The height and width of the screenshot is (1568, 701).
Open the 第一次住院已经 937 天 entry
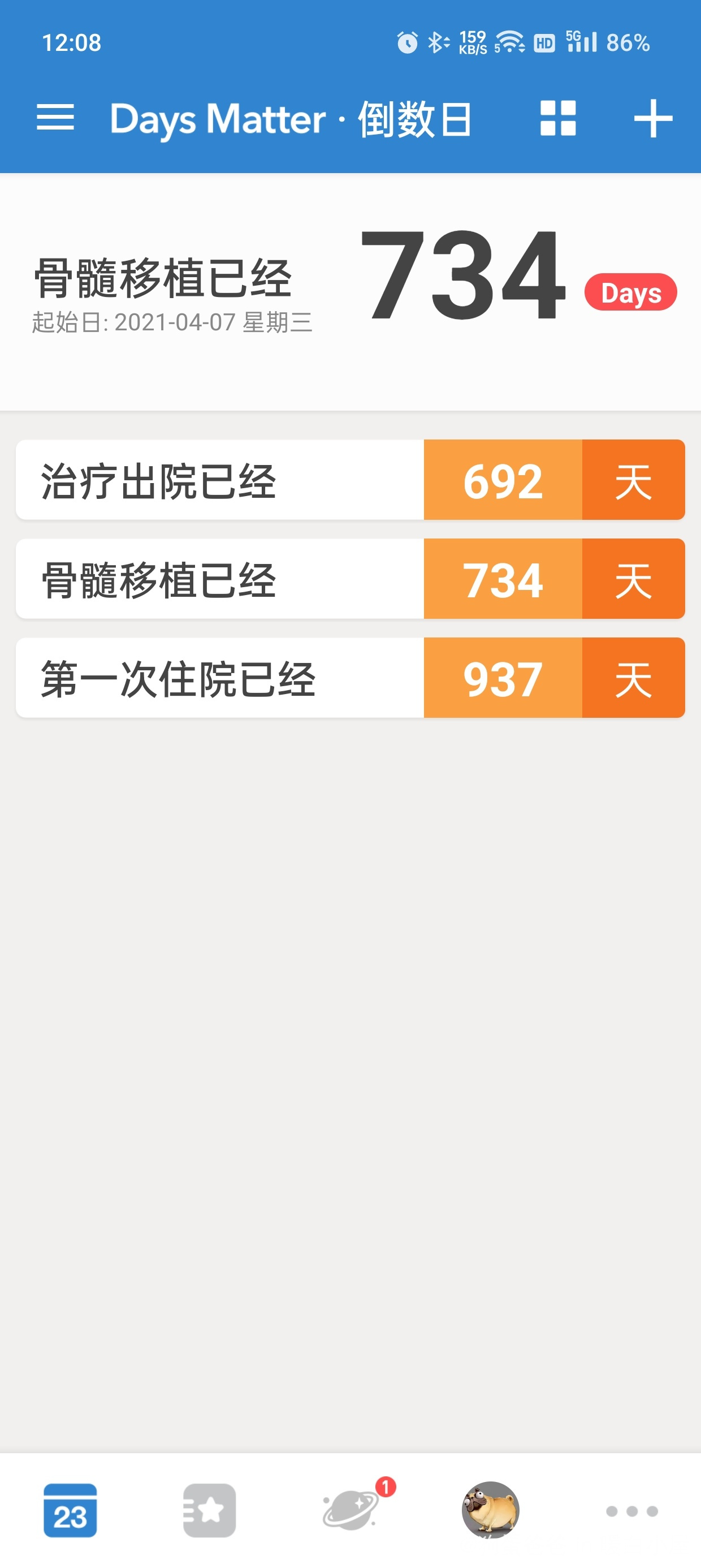(x=350, y=678)
